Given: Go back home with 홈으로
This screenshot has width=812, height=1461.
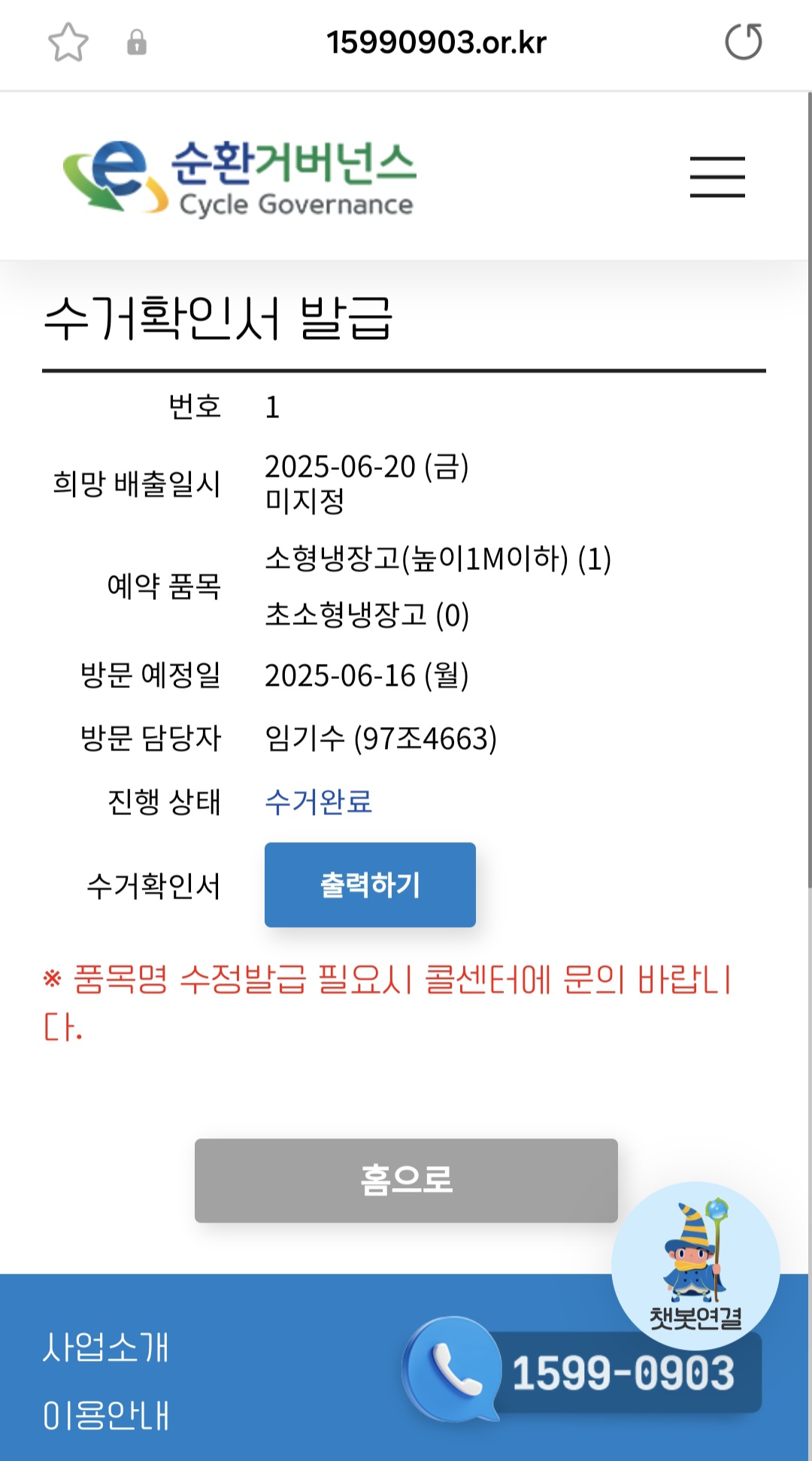Looking at the screenshot, I should 406,1181.
